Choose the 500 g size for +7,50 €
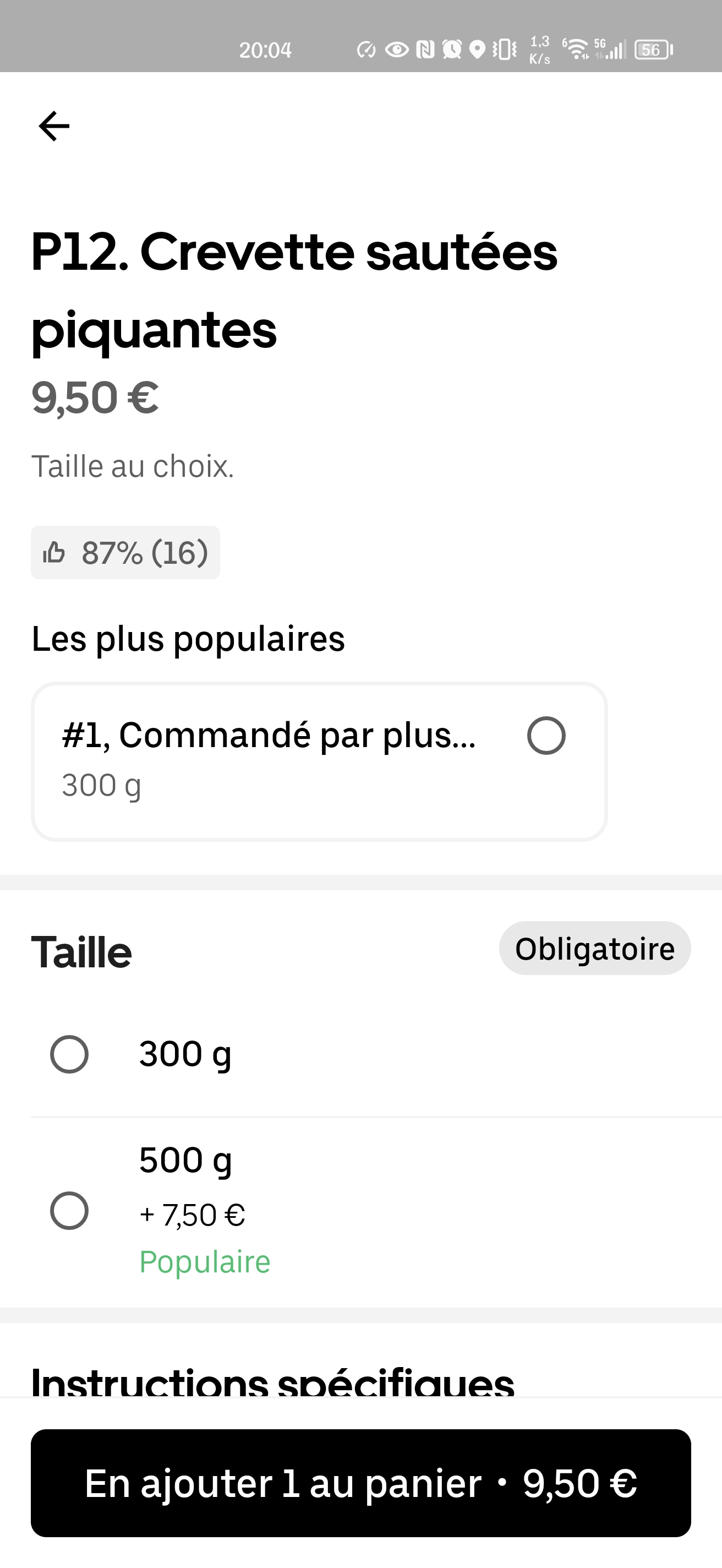 coord(69,1210)
